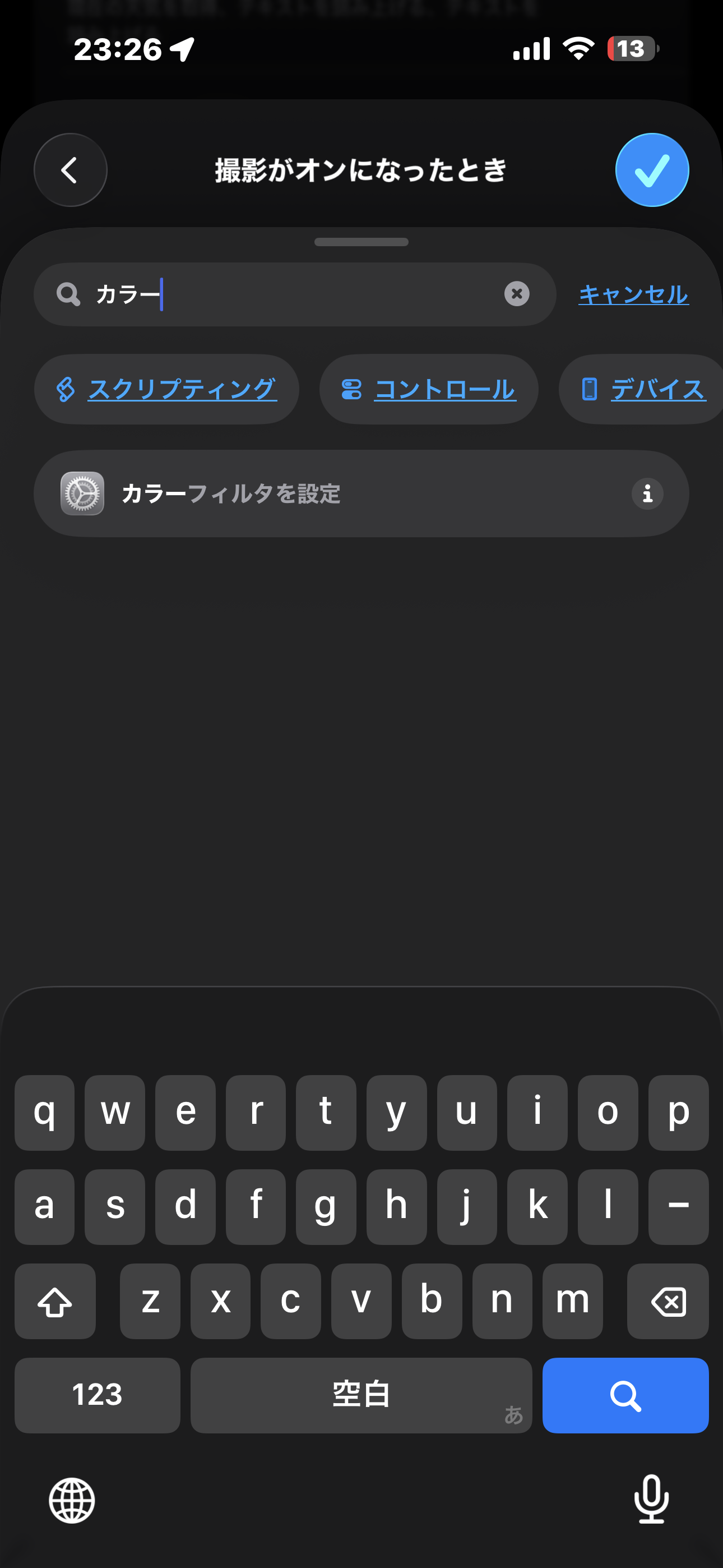Select the コントロール category chip
723x1568 pixels.
[428, 390]
